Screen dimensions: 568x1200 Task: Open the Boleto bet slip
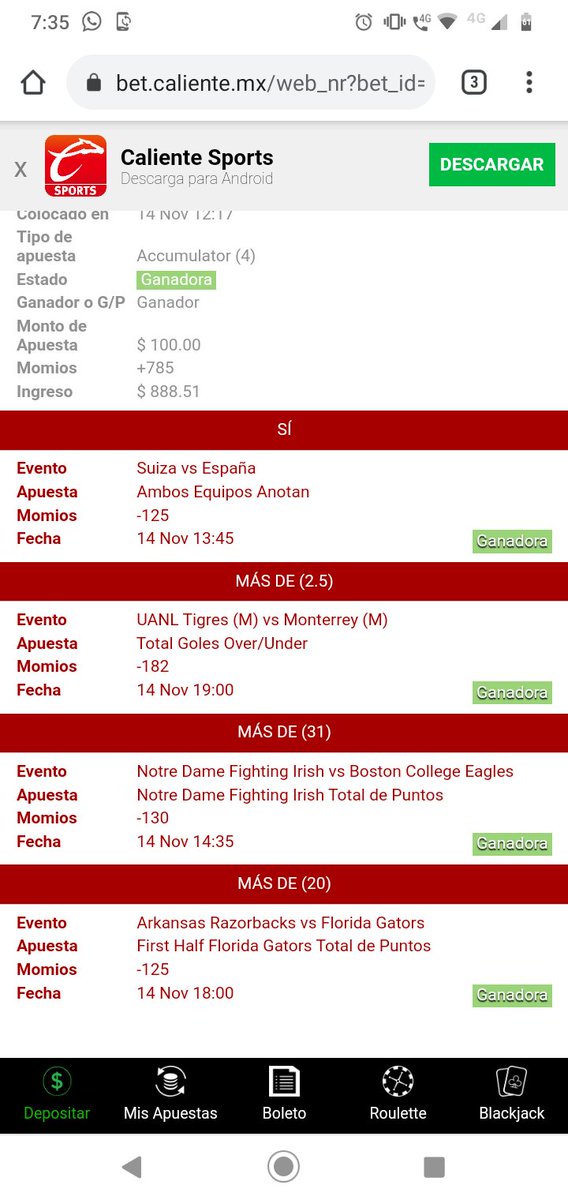284,1094
